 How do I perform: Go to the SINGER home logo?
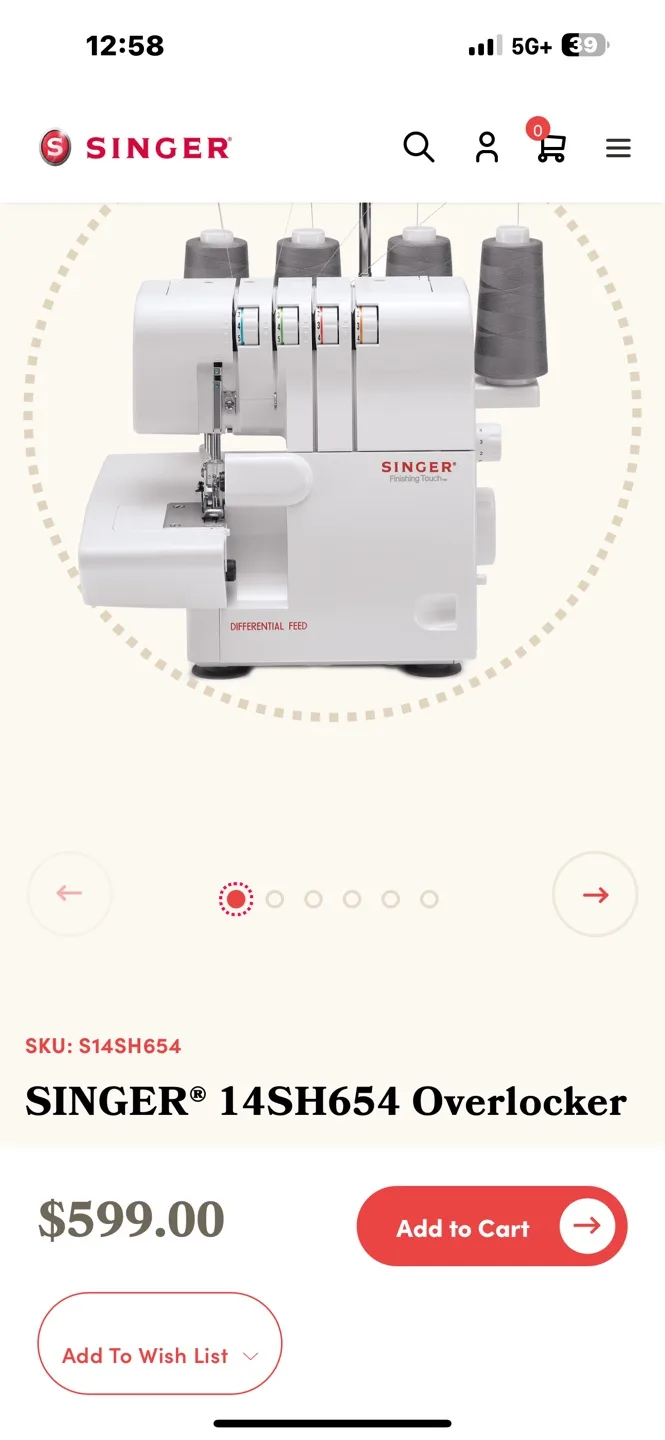point(136,148)
